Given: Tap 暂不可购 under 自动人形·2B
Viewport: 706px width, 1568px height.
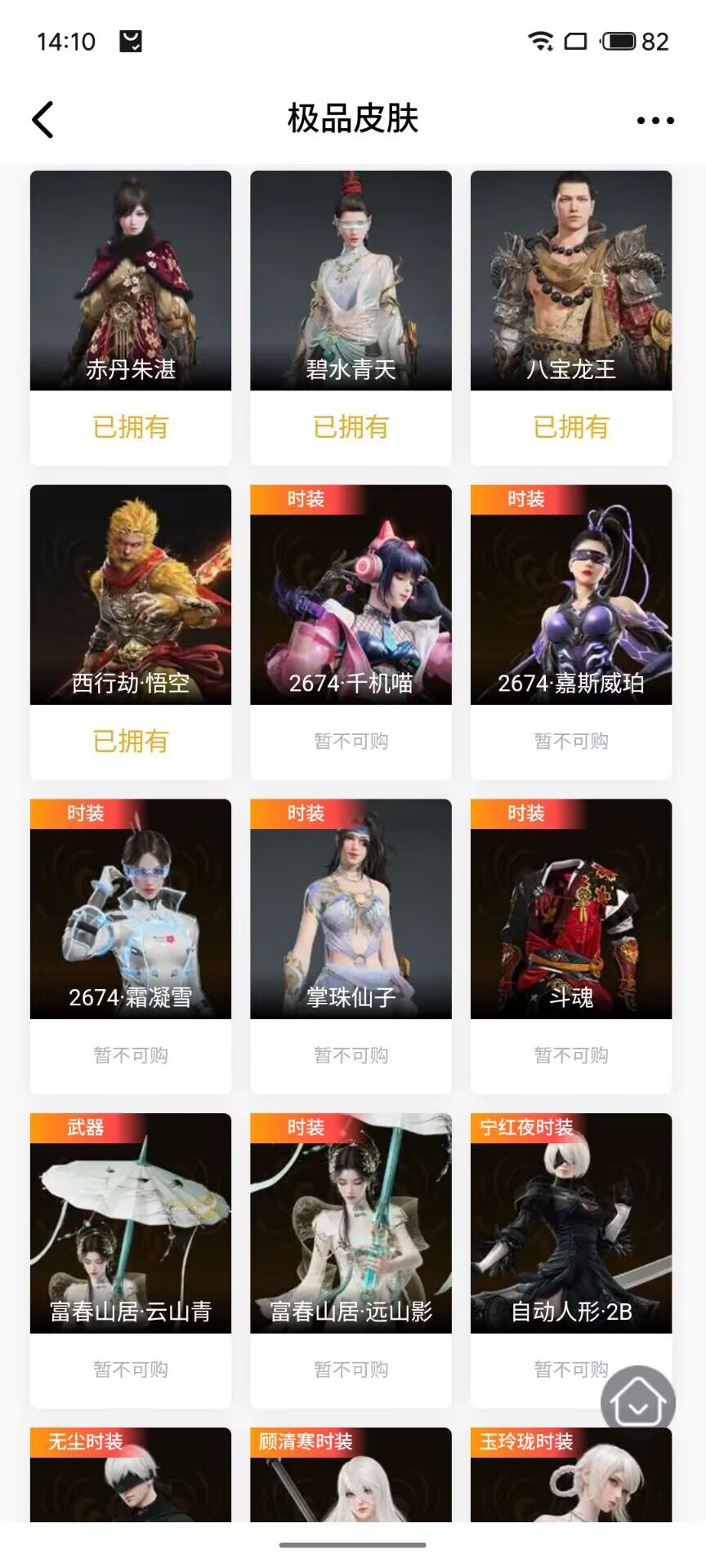Looking at the screenshot, I should click(570, 1369).
